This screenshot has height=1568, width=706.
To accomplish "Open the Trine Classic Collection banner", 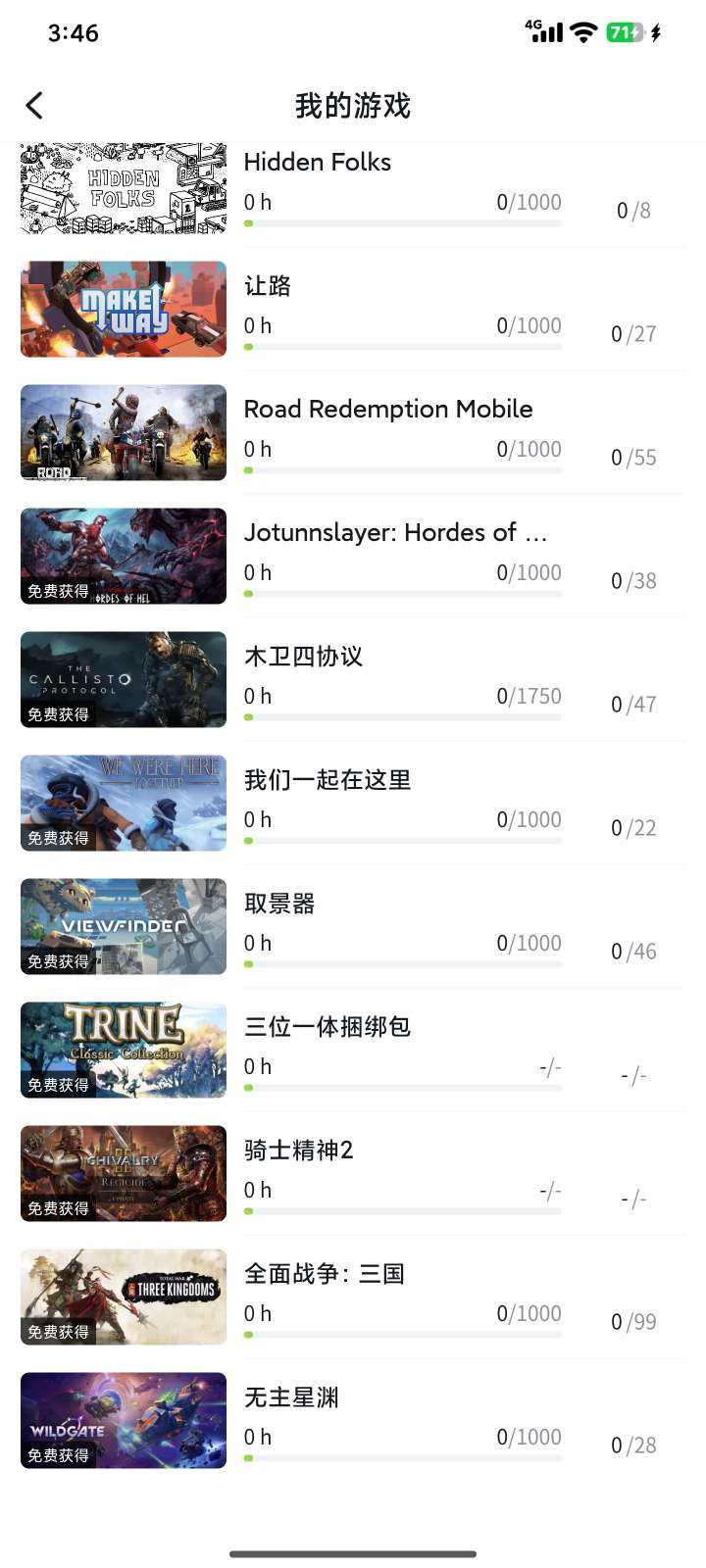I will tap(122, 1050).
